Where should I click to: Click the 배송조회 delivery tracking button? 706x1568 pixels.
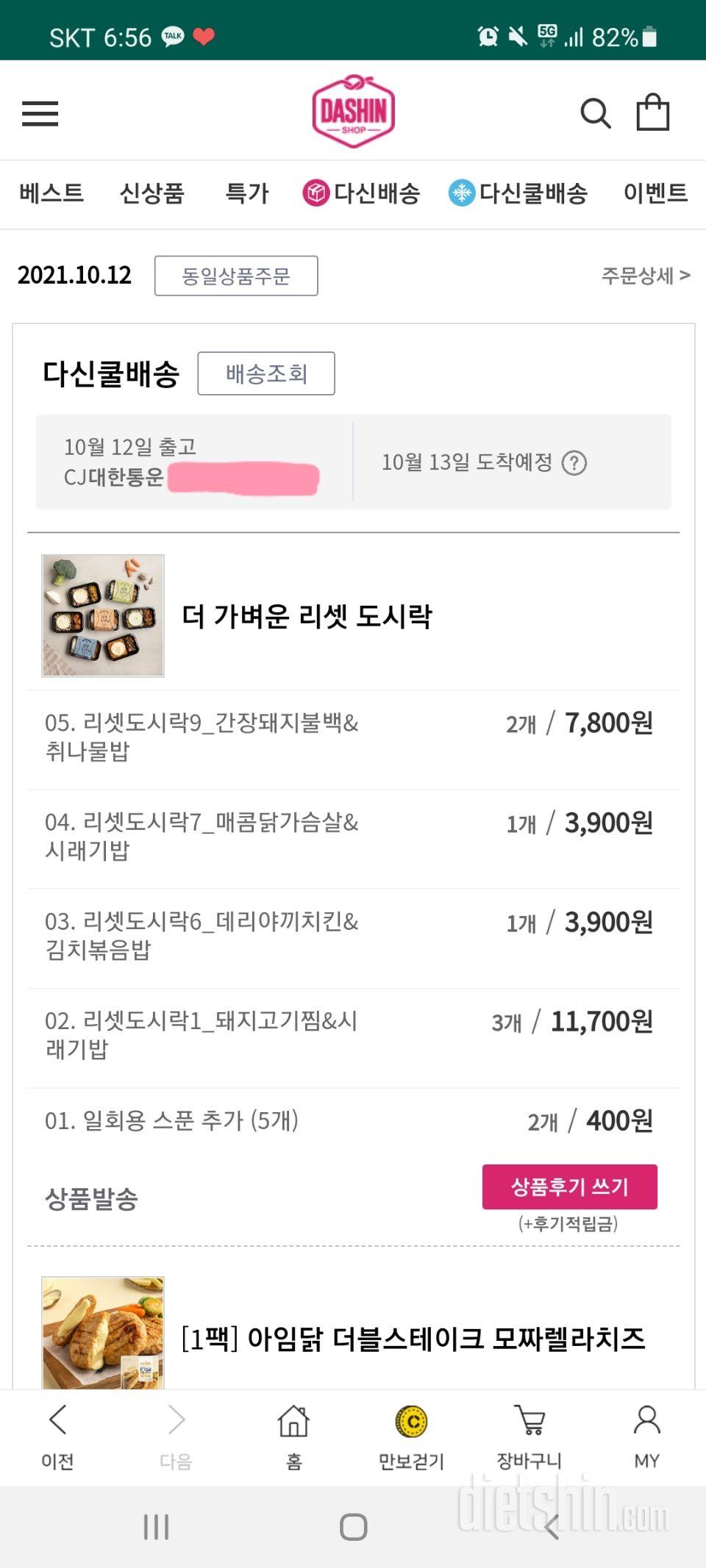click(268, 373)
